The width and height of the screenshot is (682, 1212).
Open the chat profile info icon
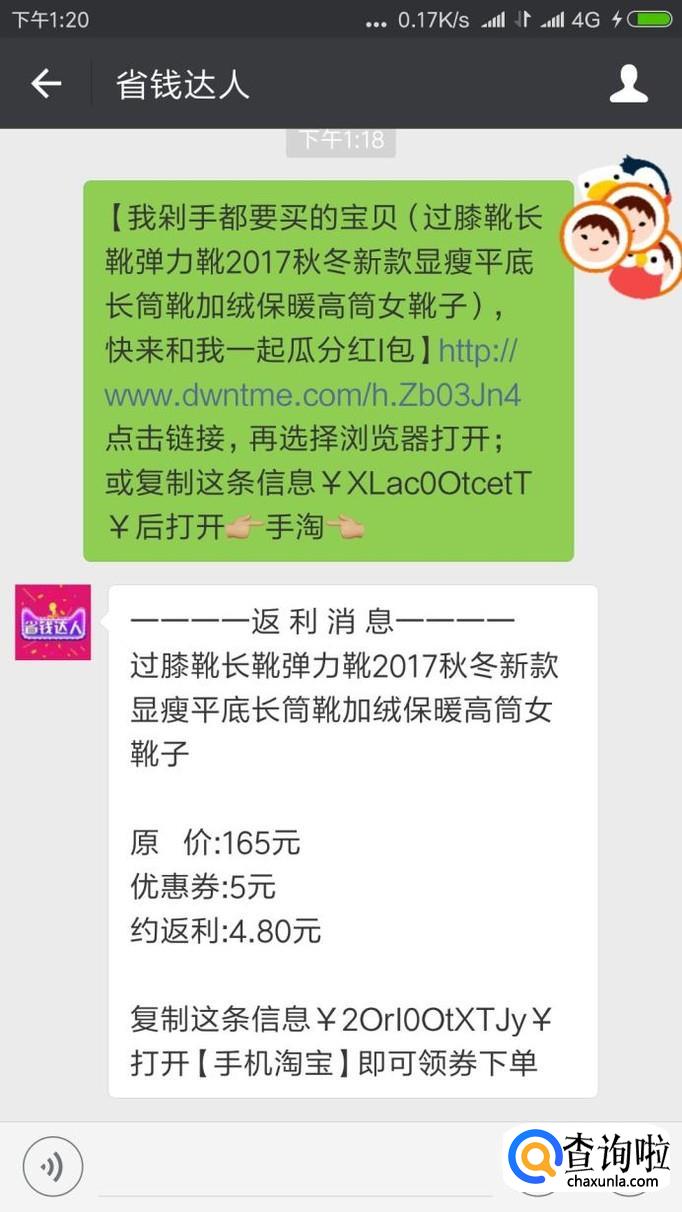(x=629, y=84)
